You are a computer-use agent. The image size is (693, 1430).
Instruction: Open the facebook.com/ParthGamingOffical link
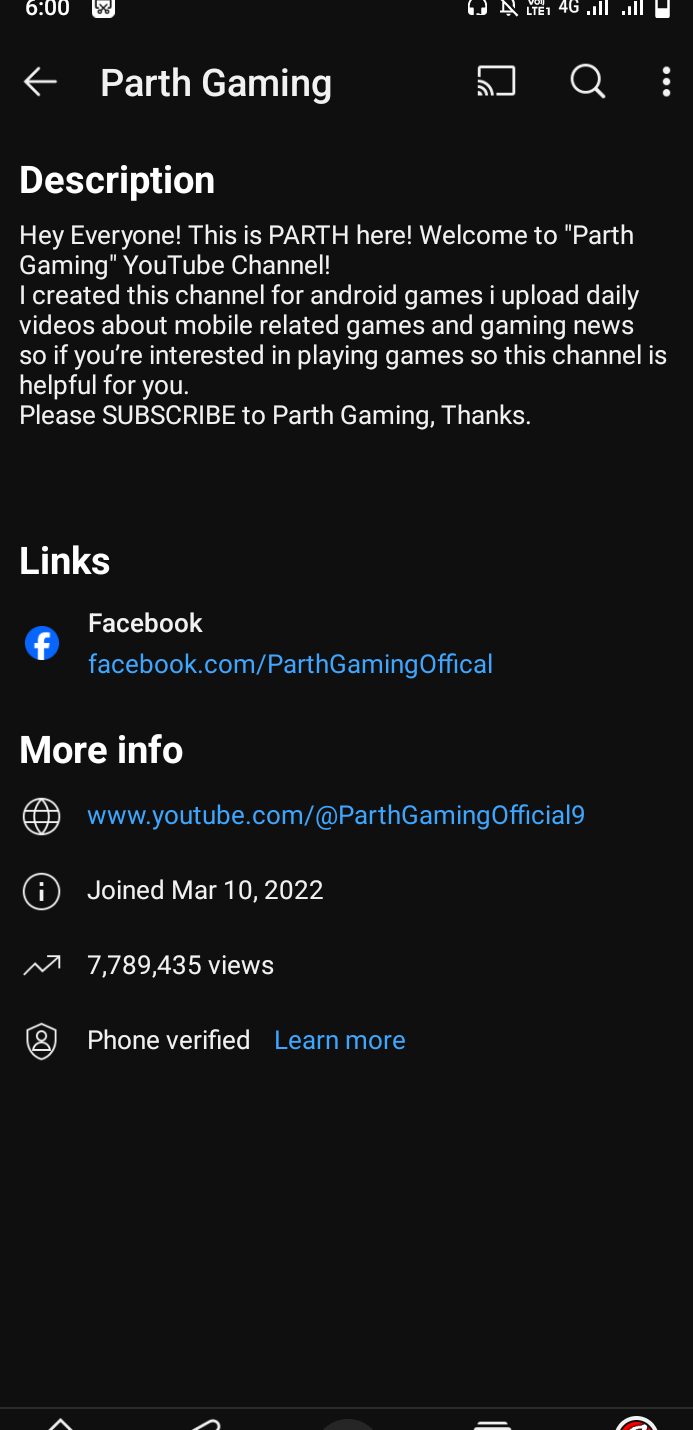pyautogui.click(x=290, y=664)
